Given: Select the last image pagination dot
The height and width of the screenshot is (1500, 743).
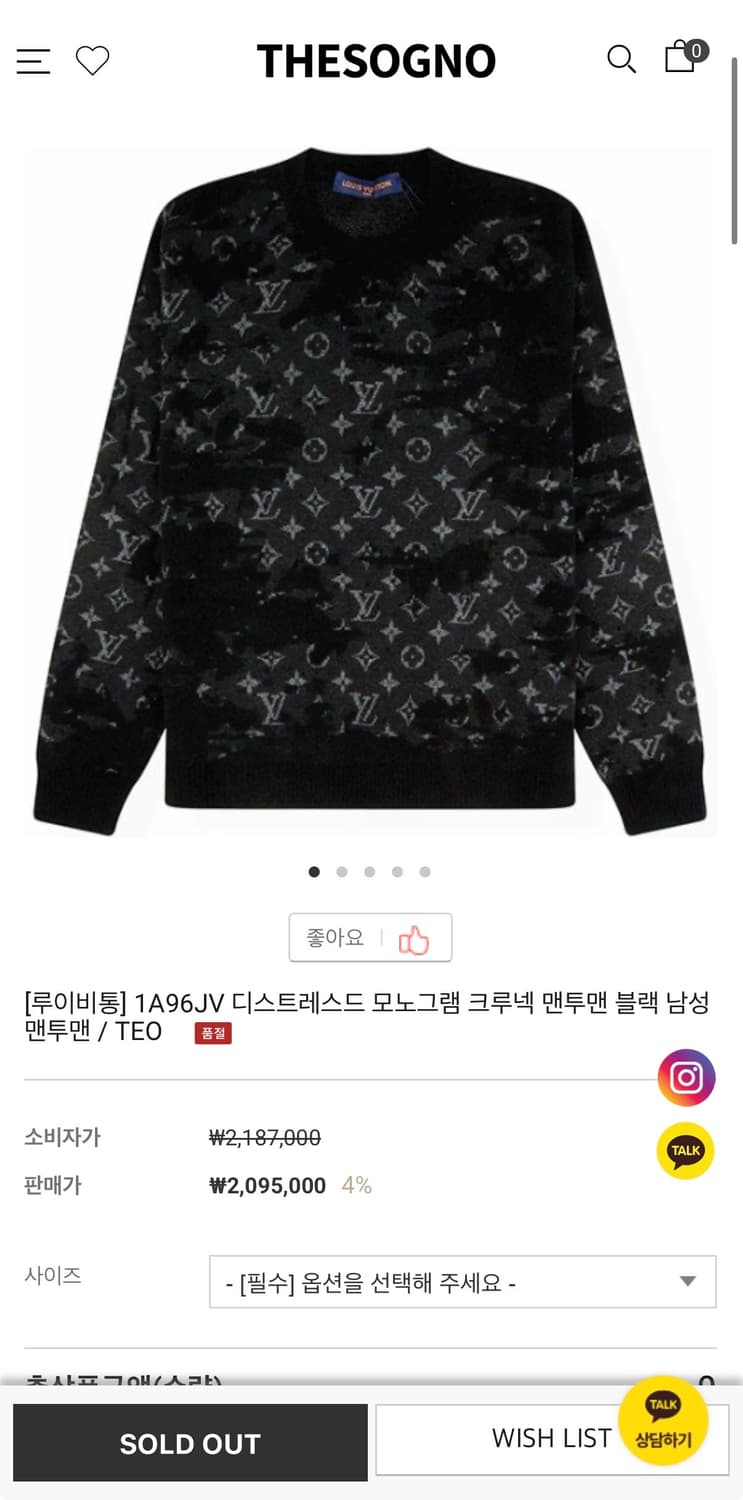Looking at the screenshot, I should (425, 871).
